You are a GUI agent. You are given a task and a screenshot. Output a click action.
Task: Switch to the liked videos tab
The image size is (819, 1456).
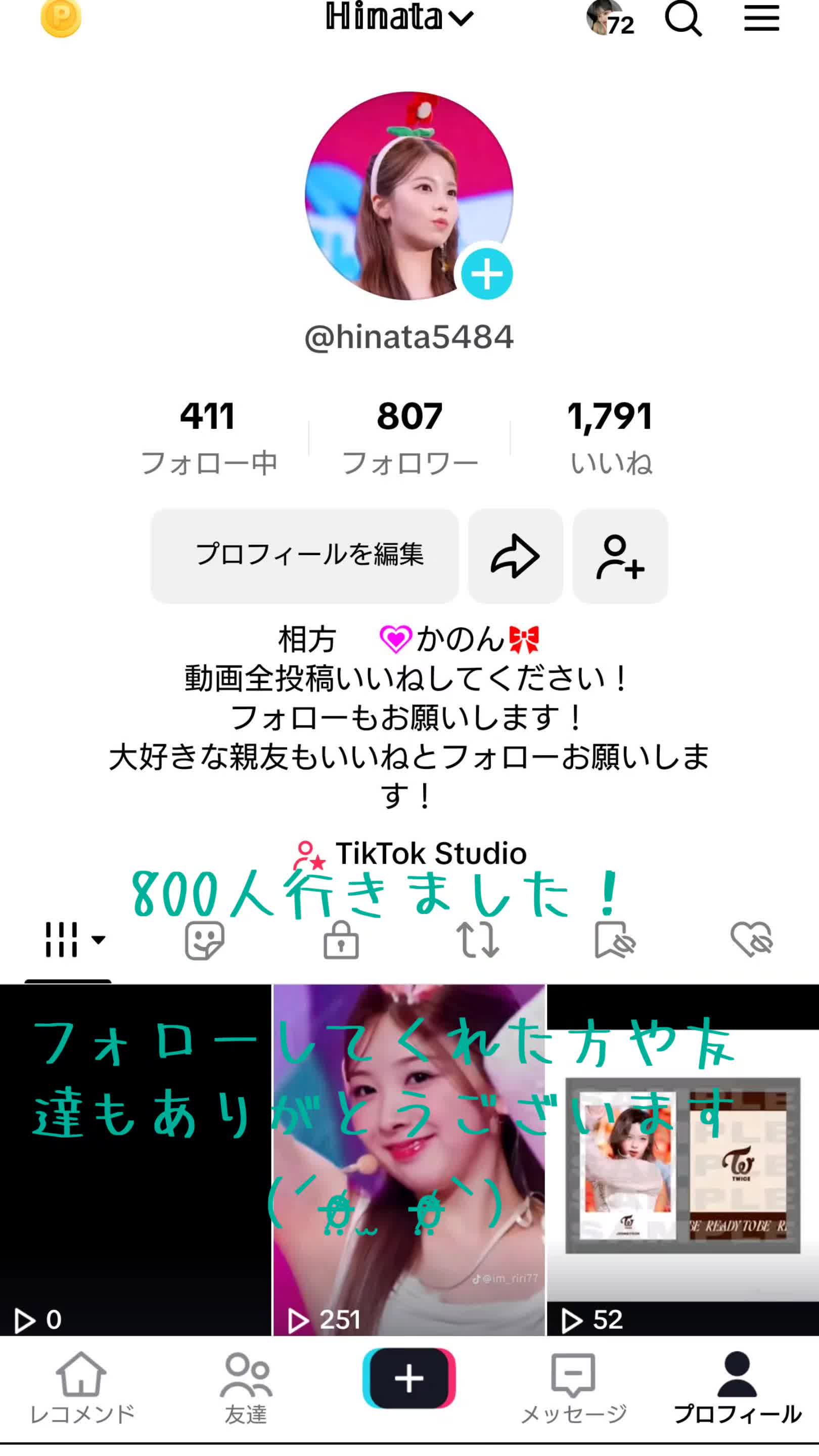click(x=751, y=940)
